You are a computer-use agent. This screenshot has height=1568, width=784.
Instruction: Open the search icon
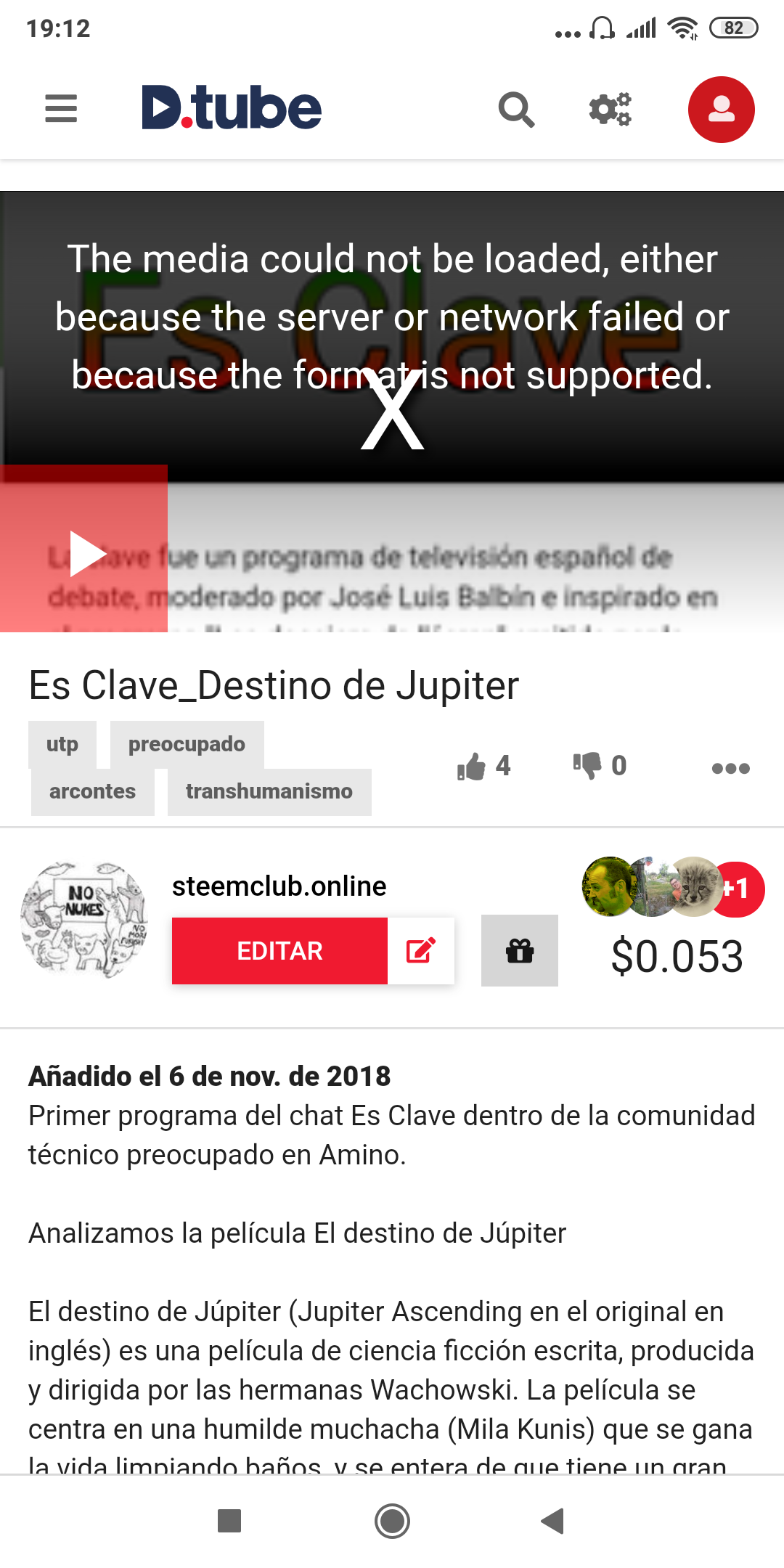(x=516, y=110)
